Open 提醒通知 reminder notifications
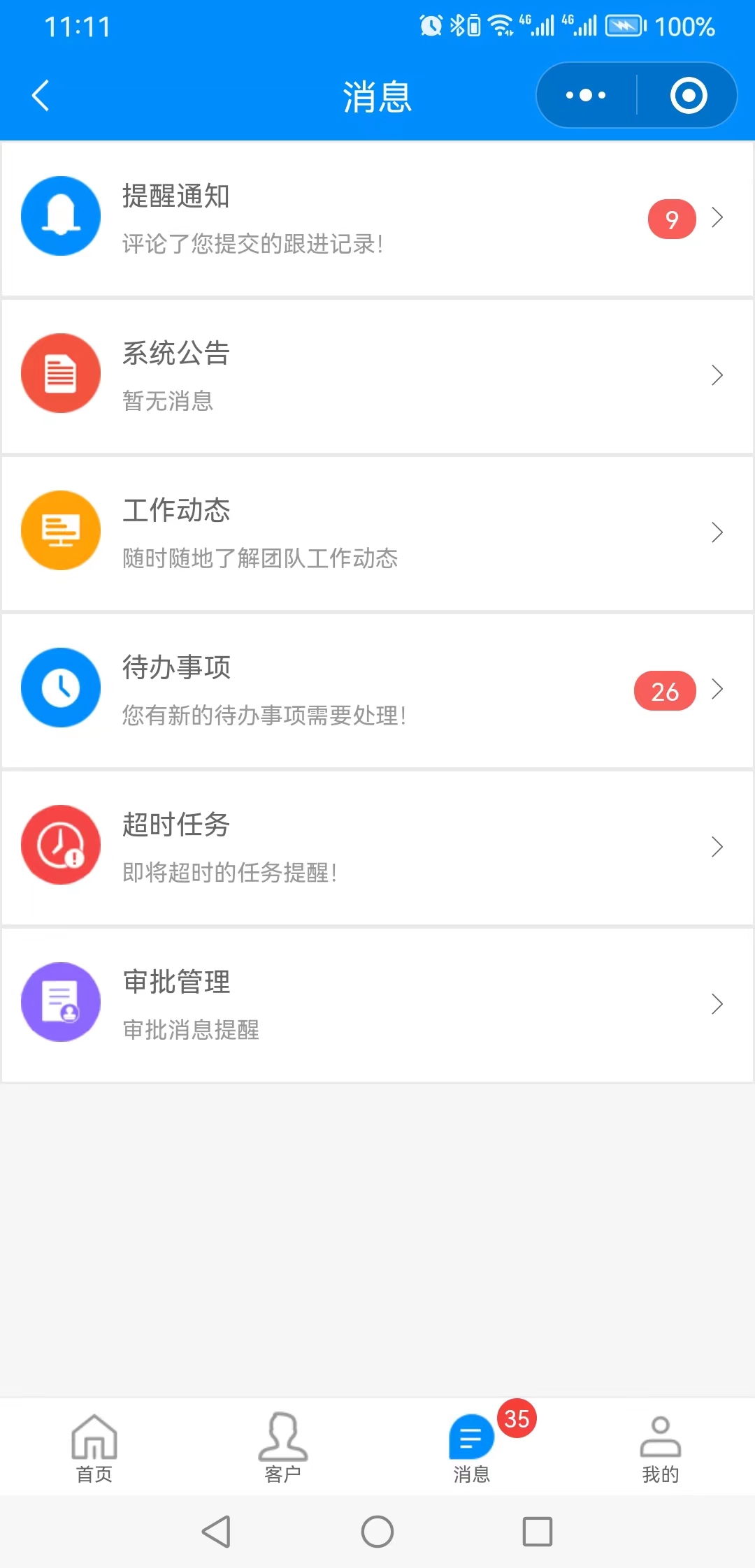This screenshot has width=755, height=1568. [377, 219]
